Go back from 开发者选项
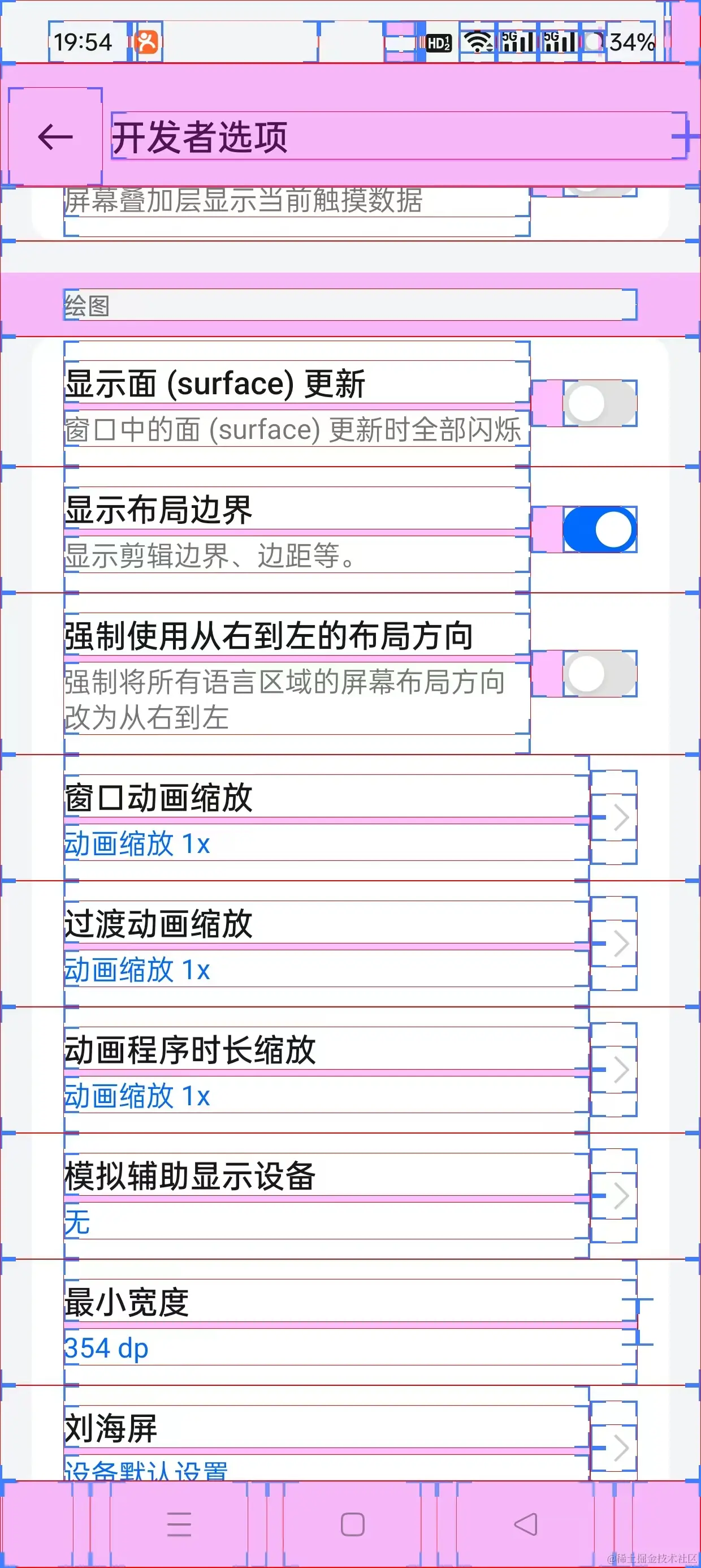The width and height of the screenshot is (701, 1568). click(55, 136)
